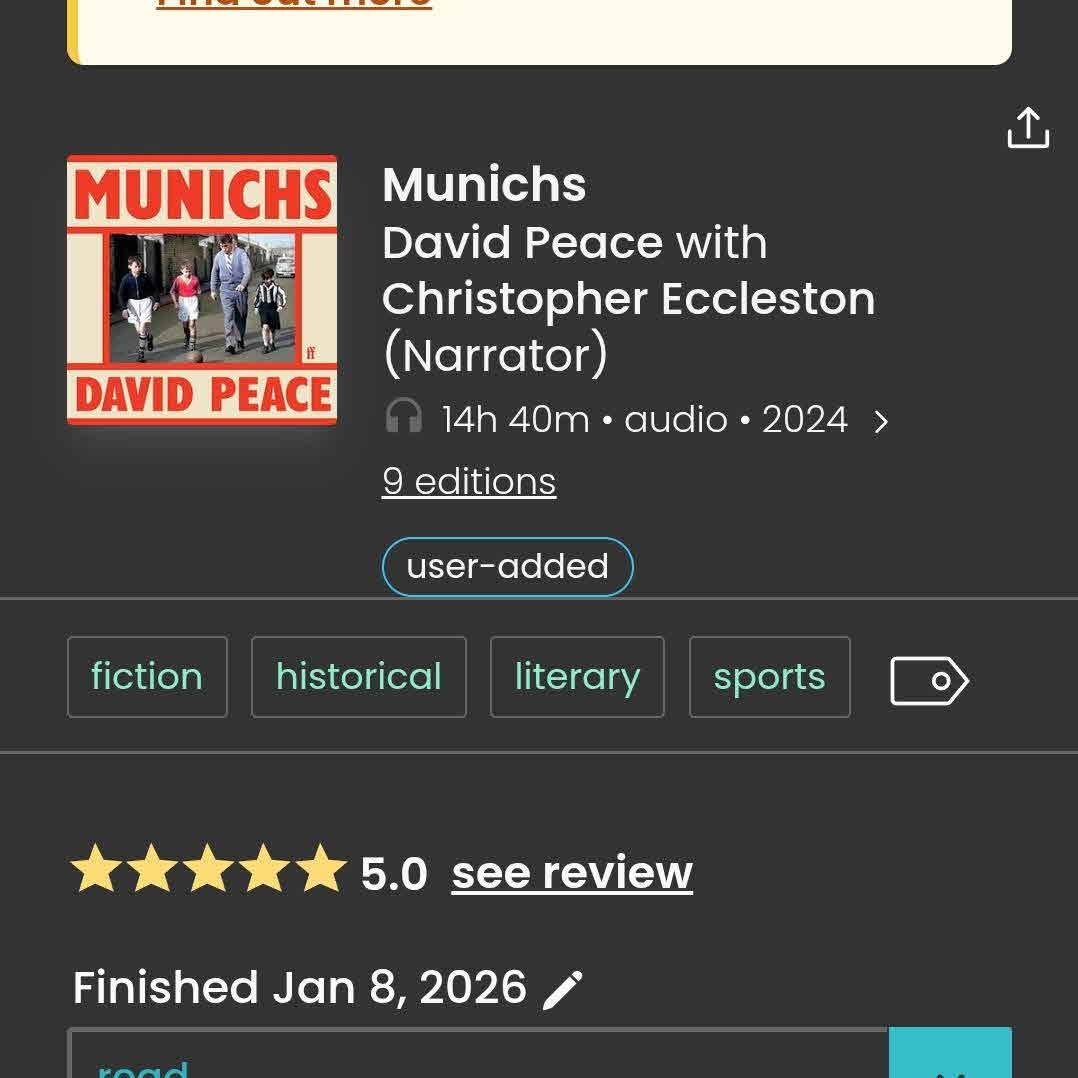View all 9 editions
The image size is (1078, 1078).
pyautogui.click(x=468, y=482)
